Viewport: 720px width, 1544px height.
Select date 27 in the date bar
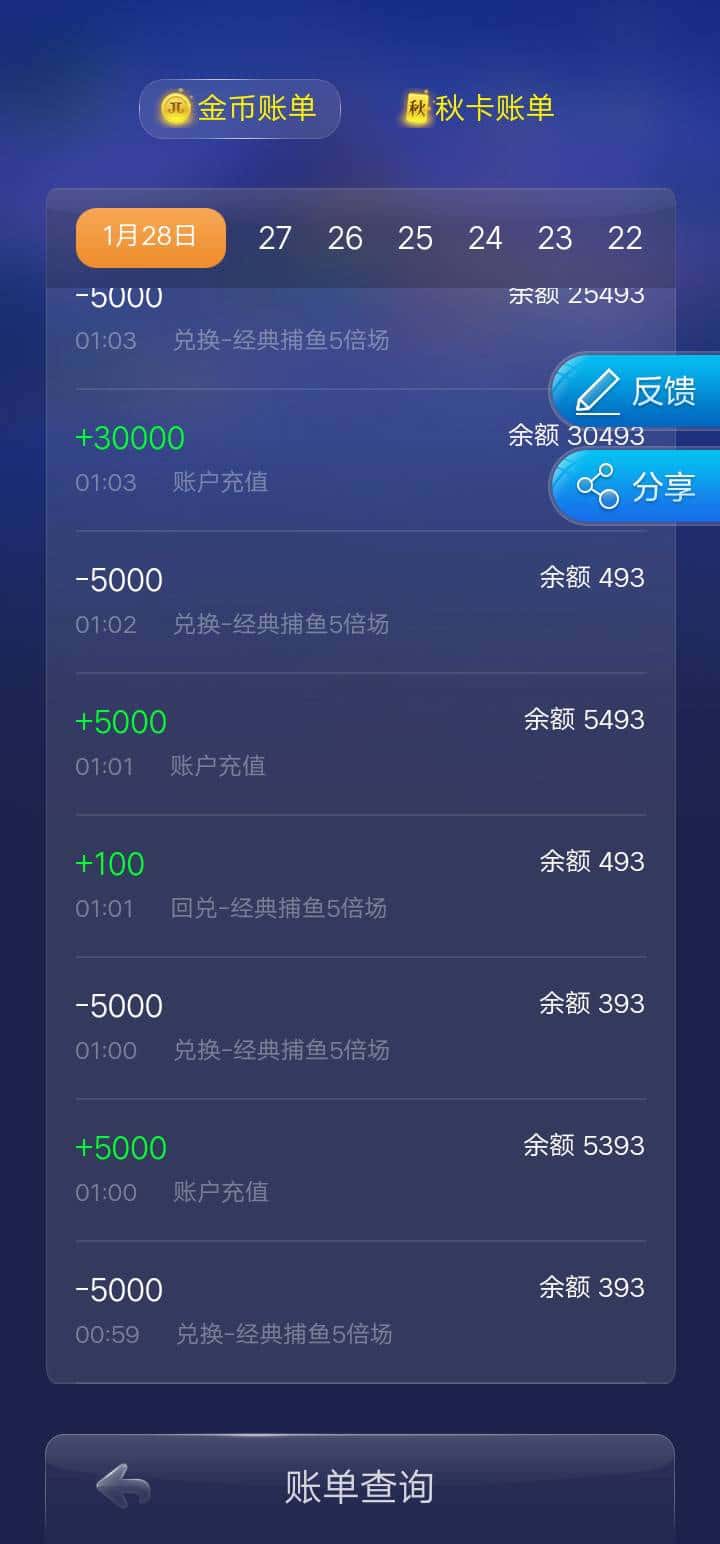275,237
